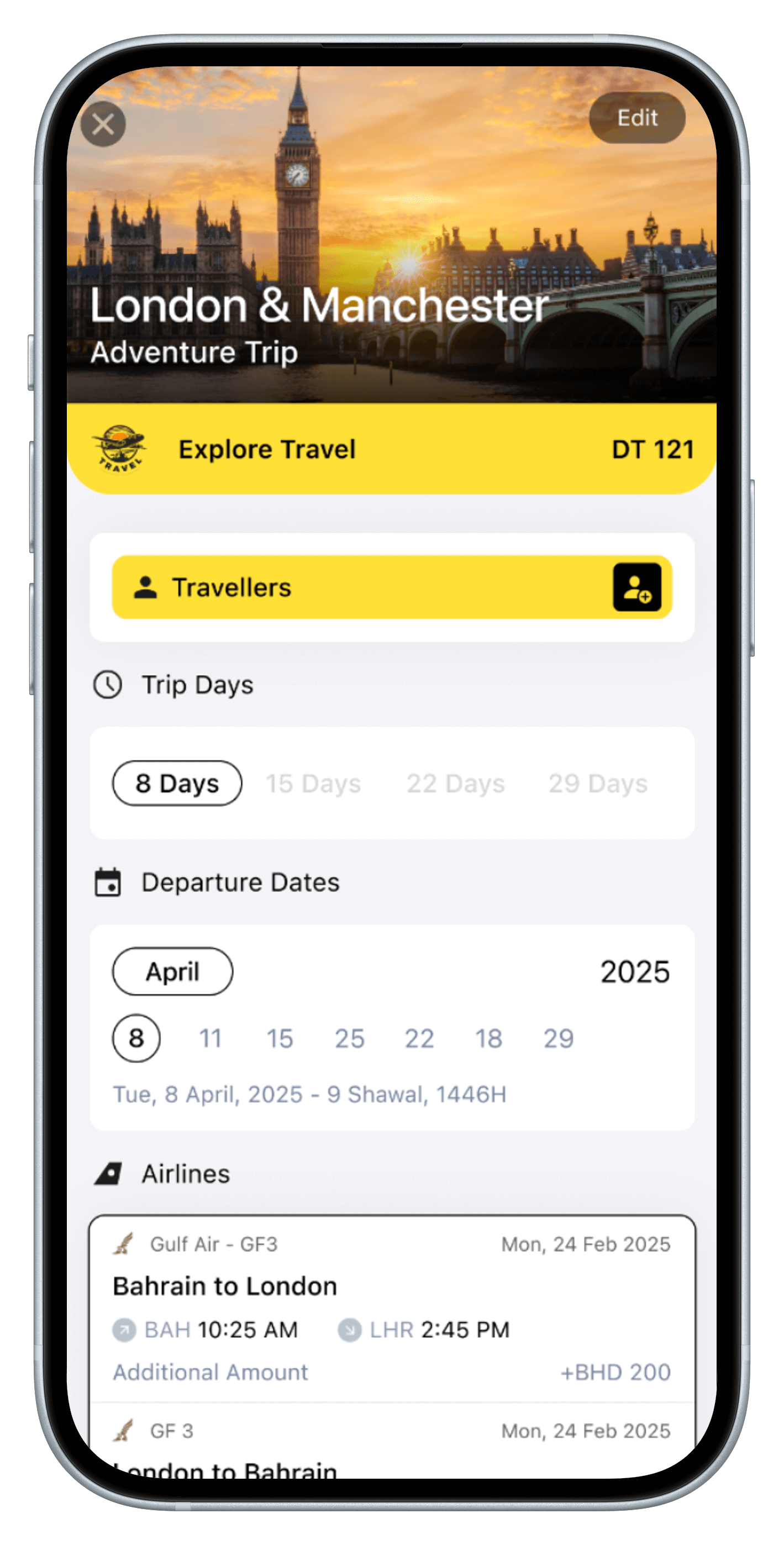The image size is (784, 1545).
Task: Add a traveller with the person-plus icon
Action: [x=637, y=587]
